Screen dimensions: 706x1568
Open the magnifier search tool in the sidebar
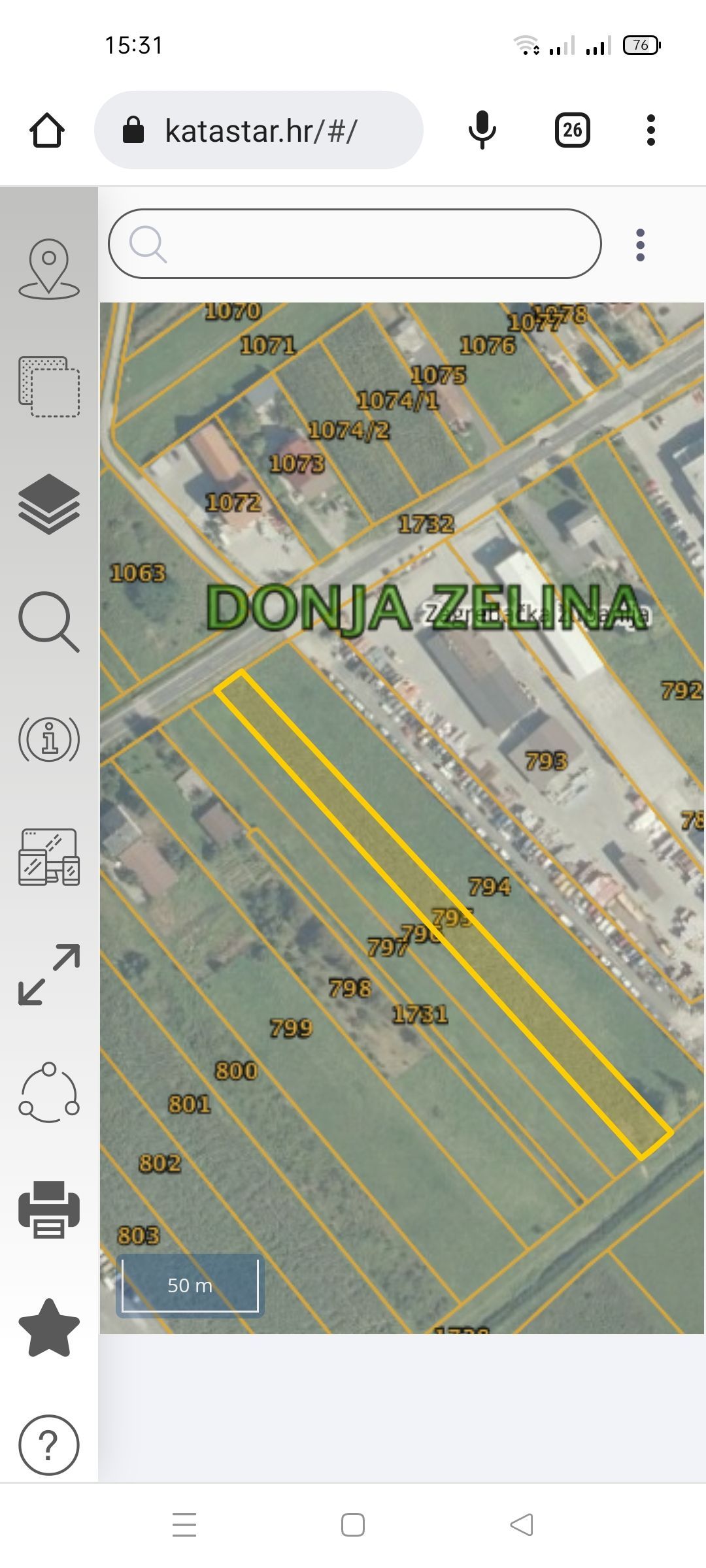(x=49, y=621)
